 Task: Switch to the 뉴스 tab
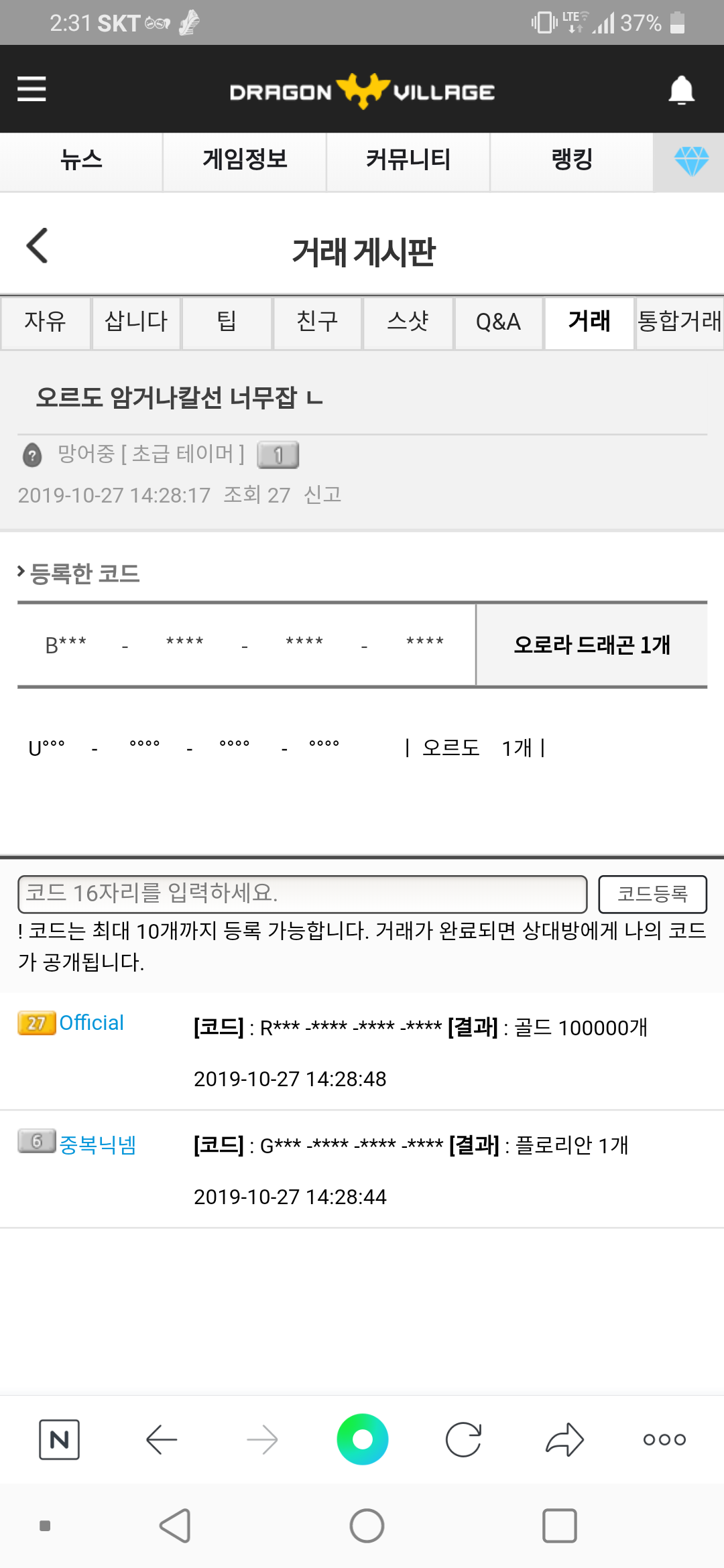81,160
